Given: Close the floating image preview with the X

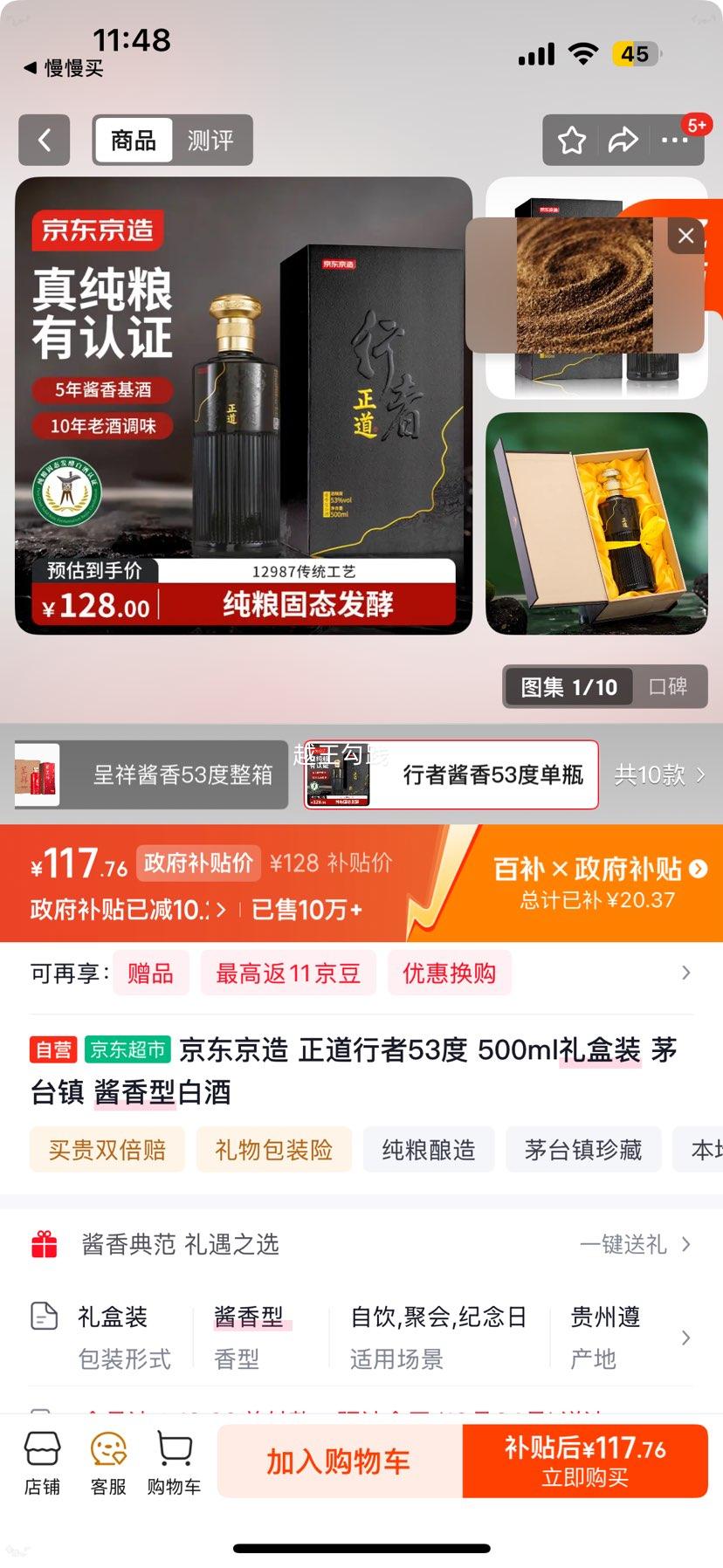Looking at the screenshot, I should pyautogui.click(x=685, y=235).
